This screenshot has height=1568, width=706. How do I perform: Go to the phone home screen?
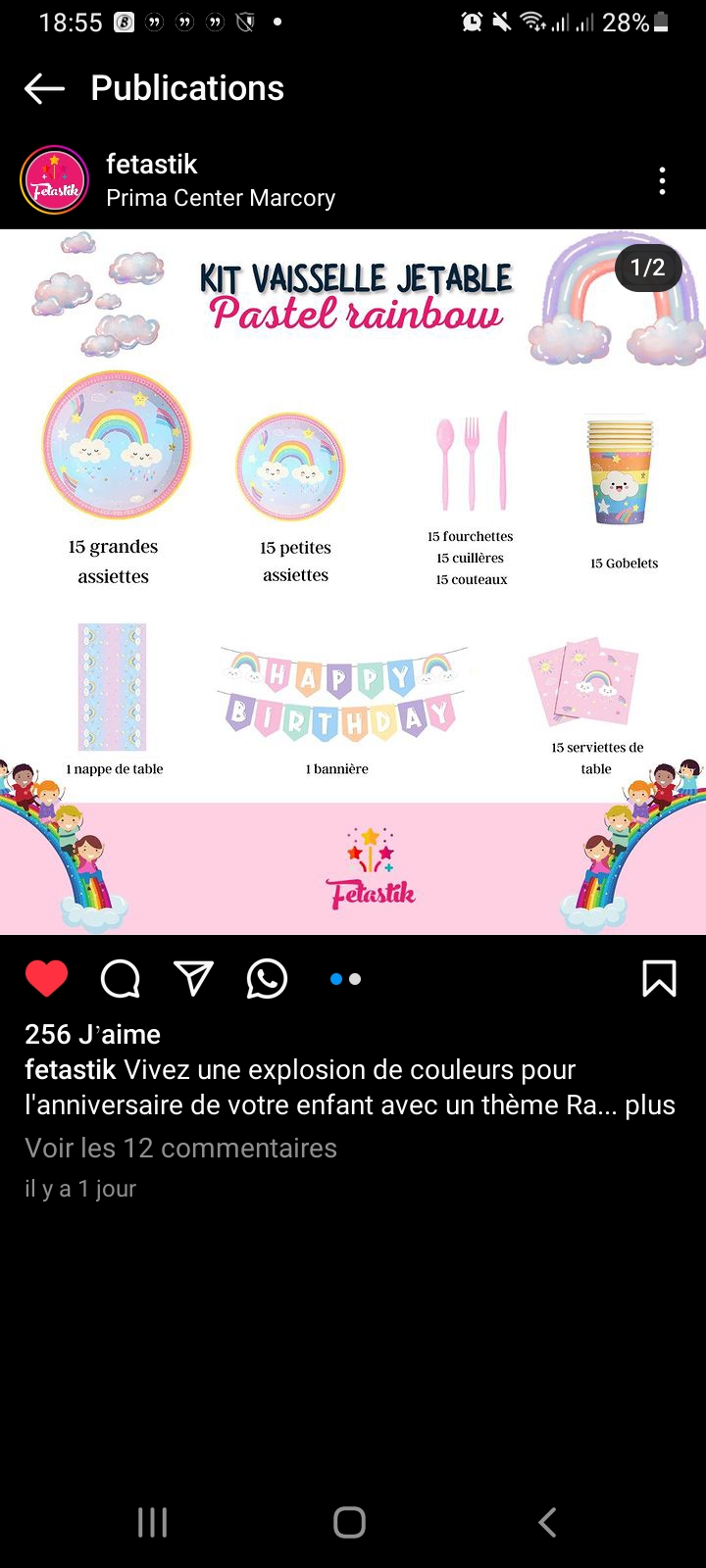(350, 1522)
